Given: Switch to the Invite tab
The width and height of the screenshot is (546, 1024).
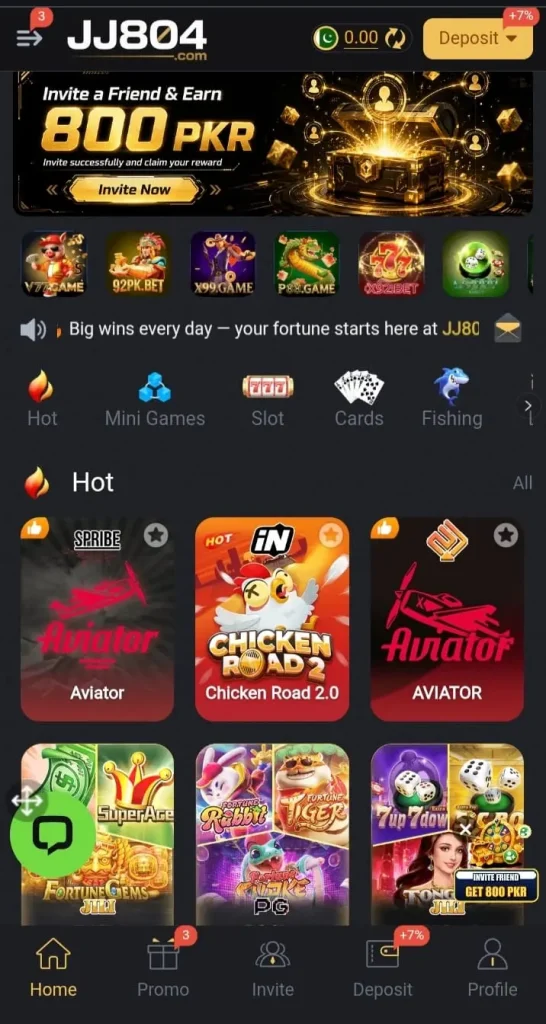Looking at the screenshot, I should [272, 969].
